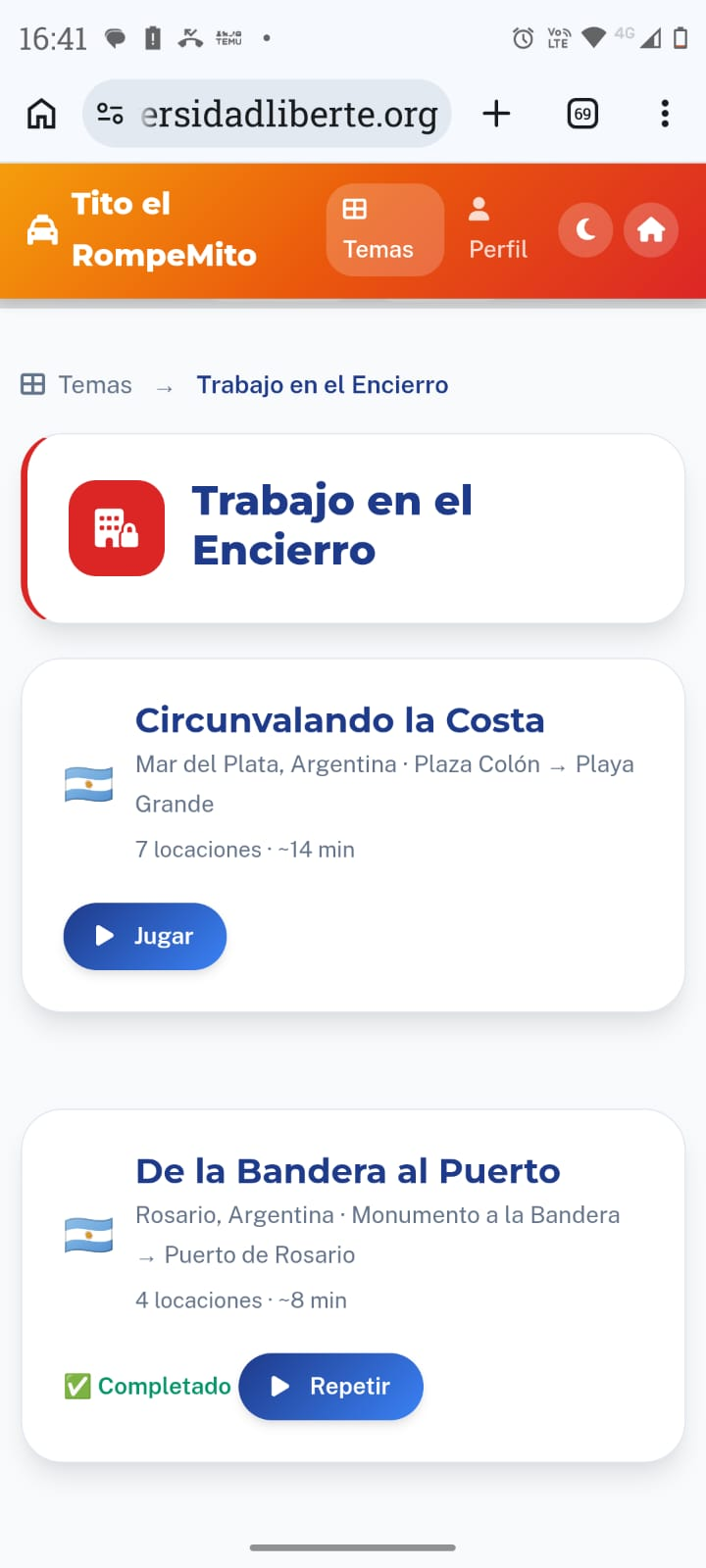Viewport: 706px width, 1568px height.
Task: Go to the browser home page
Action: (x=41, y=114)
